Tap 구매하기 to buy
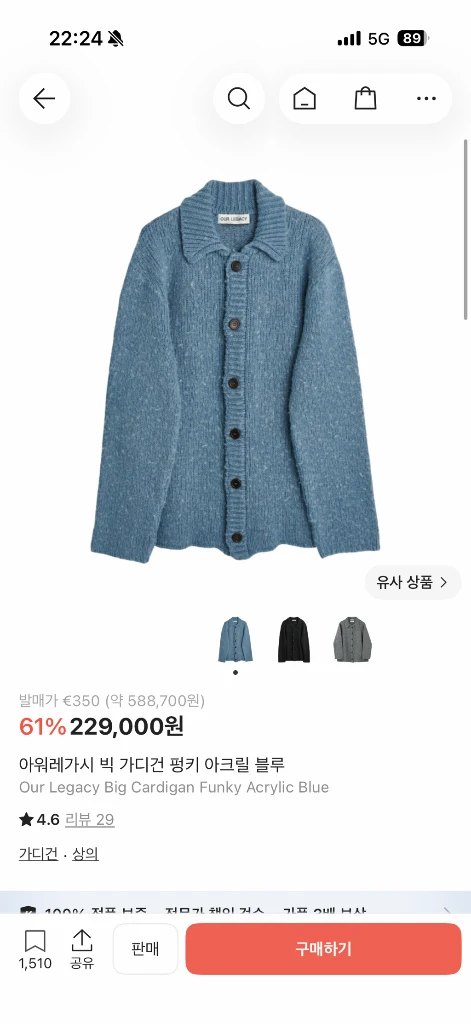The width and height of the screenshot is (471, 1024). coord(323,949)
